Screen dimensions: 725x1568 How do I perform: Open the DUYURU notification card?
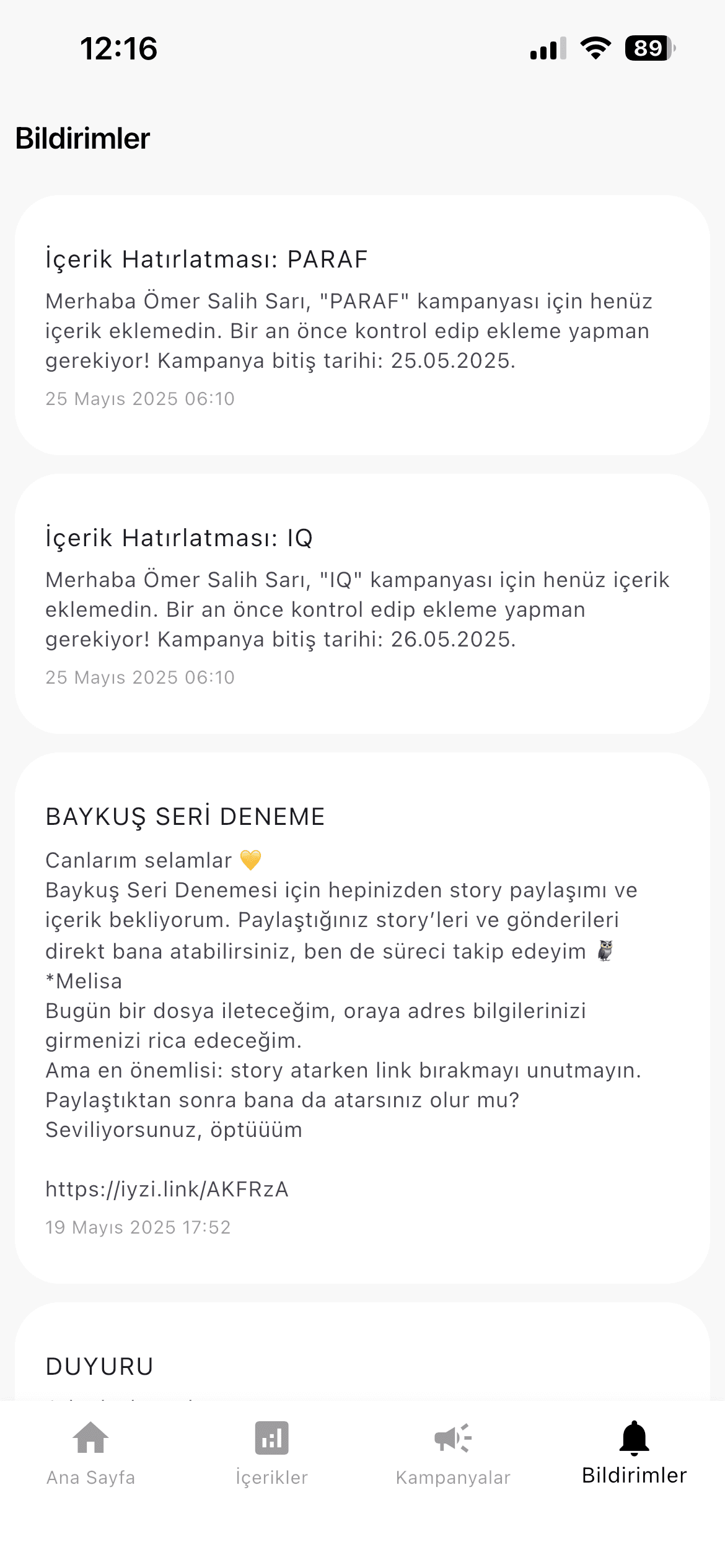click(362, 1352)
